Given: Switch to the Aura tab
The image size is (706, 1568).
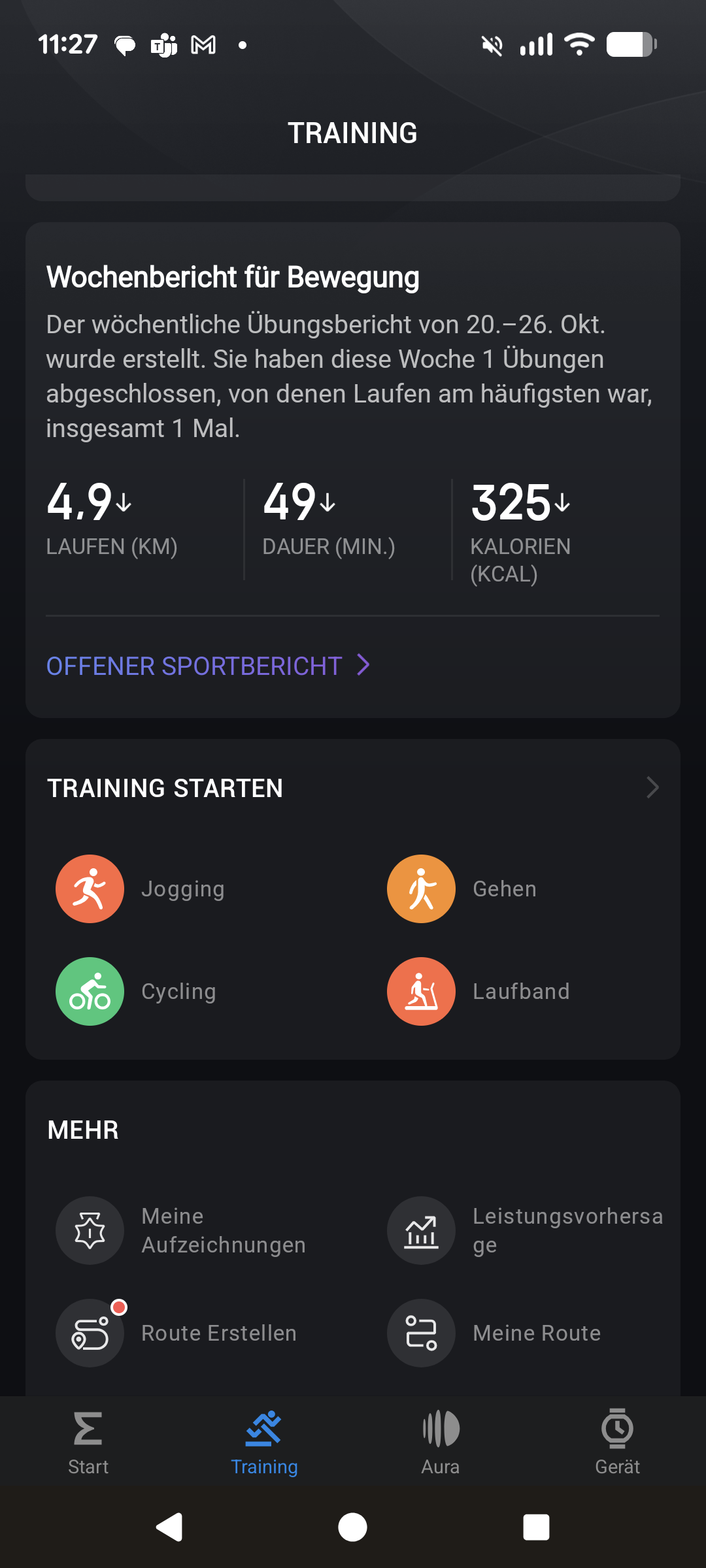Looking at the screenshot, I should [x=441, y=1442].
